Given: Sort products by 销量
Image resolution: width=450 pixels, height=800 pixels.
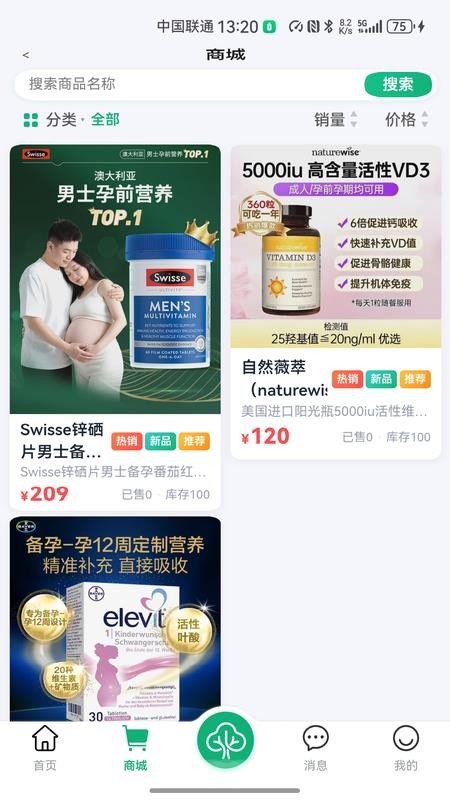Looking at the screenshot, I should pos(336,120).
